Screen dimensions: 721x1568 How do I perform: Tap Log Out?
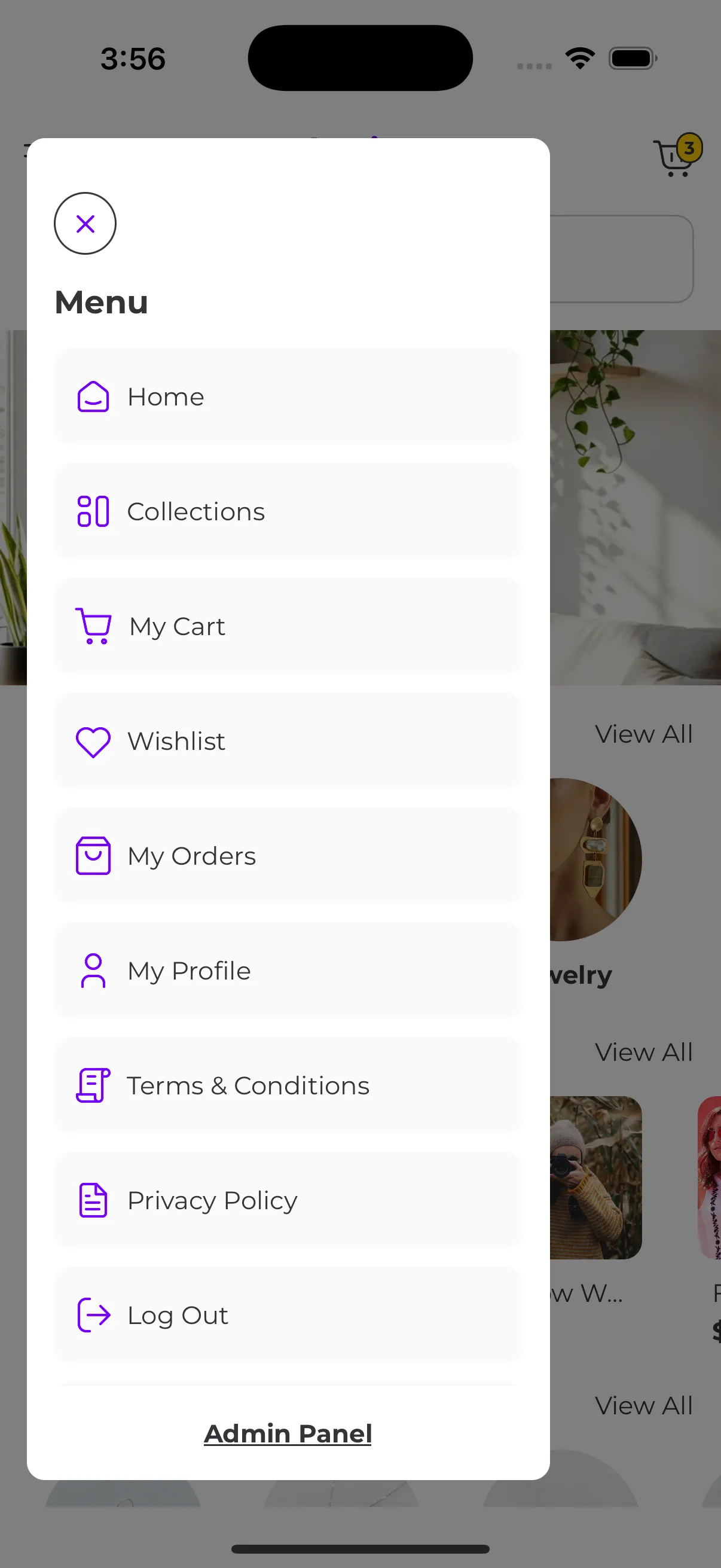click(x=288, y=1315)
